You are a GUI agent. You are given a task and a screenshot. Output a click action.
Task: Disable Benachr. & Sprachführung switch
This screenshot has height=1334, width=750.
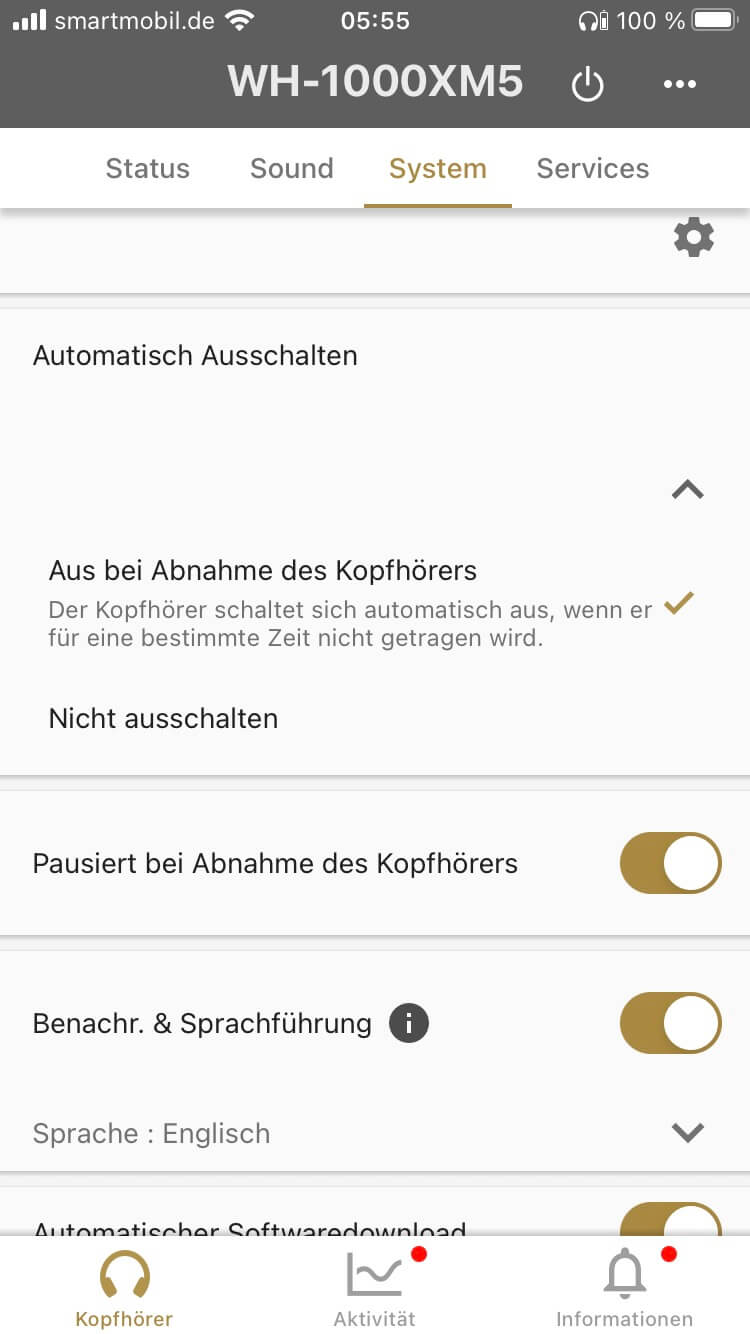tap(670, 1023)
